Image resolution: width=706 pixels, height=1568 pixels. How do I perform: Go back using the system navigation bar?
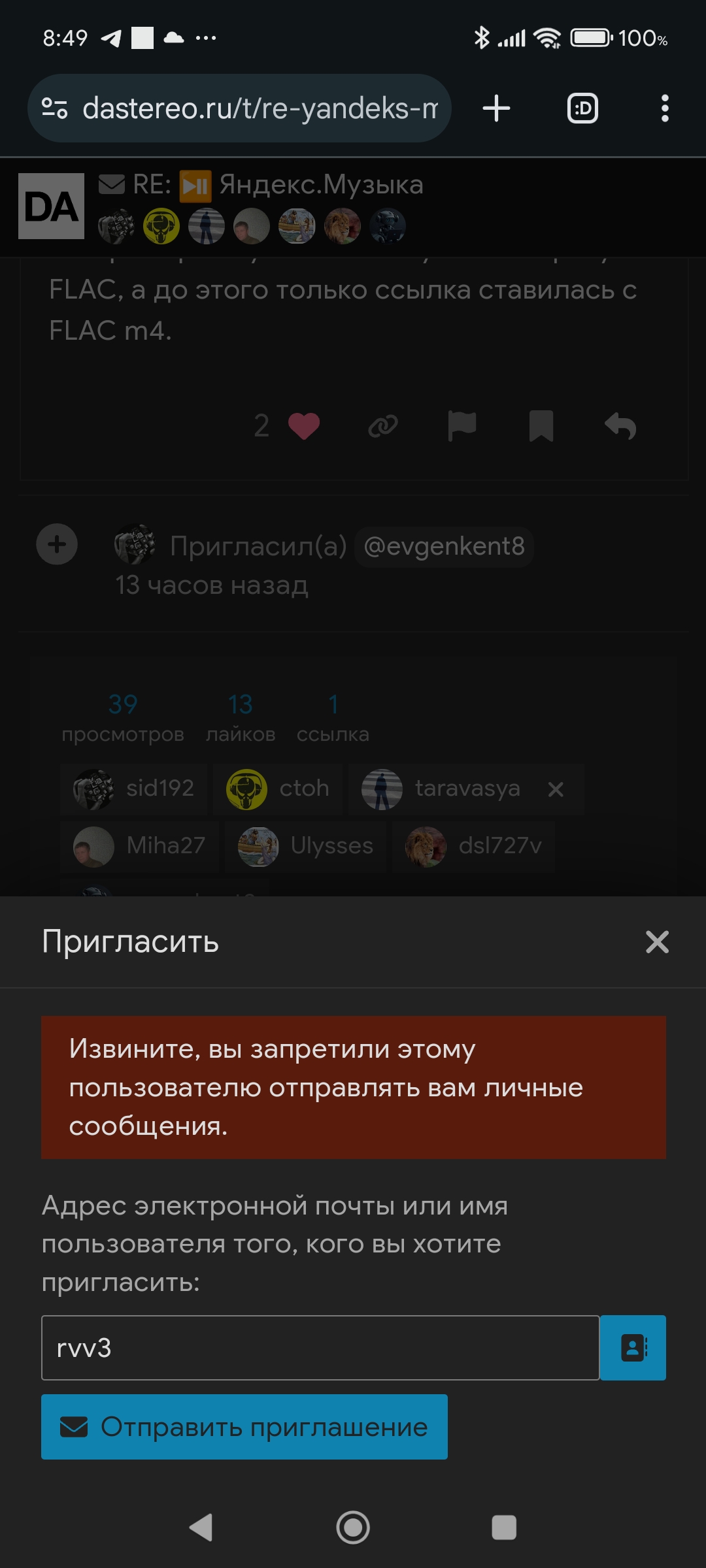click(x=201, y=1527)
